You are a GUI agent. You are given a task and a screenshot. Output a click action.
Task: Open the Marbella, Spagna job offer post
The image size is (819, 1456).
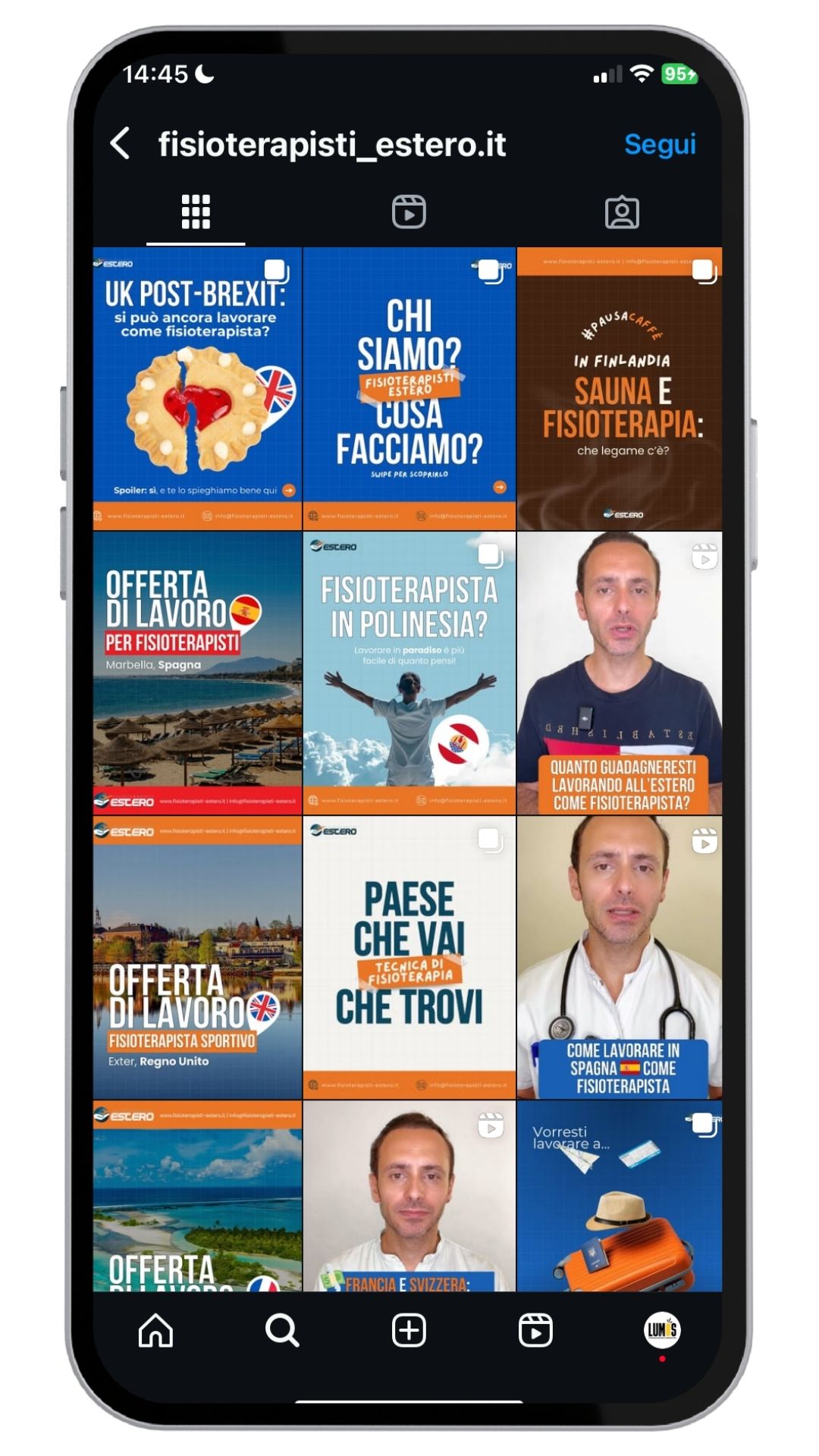point(197,673)
